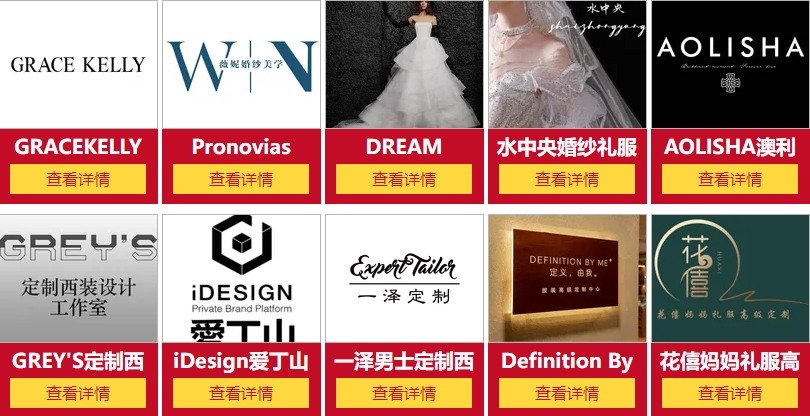
Task: Tap 查看详情 under AOLISHA澳利
Action: [730, 179]
